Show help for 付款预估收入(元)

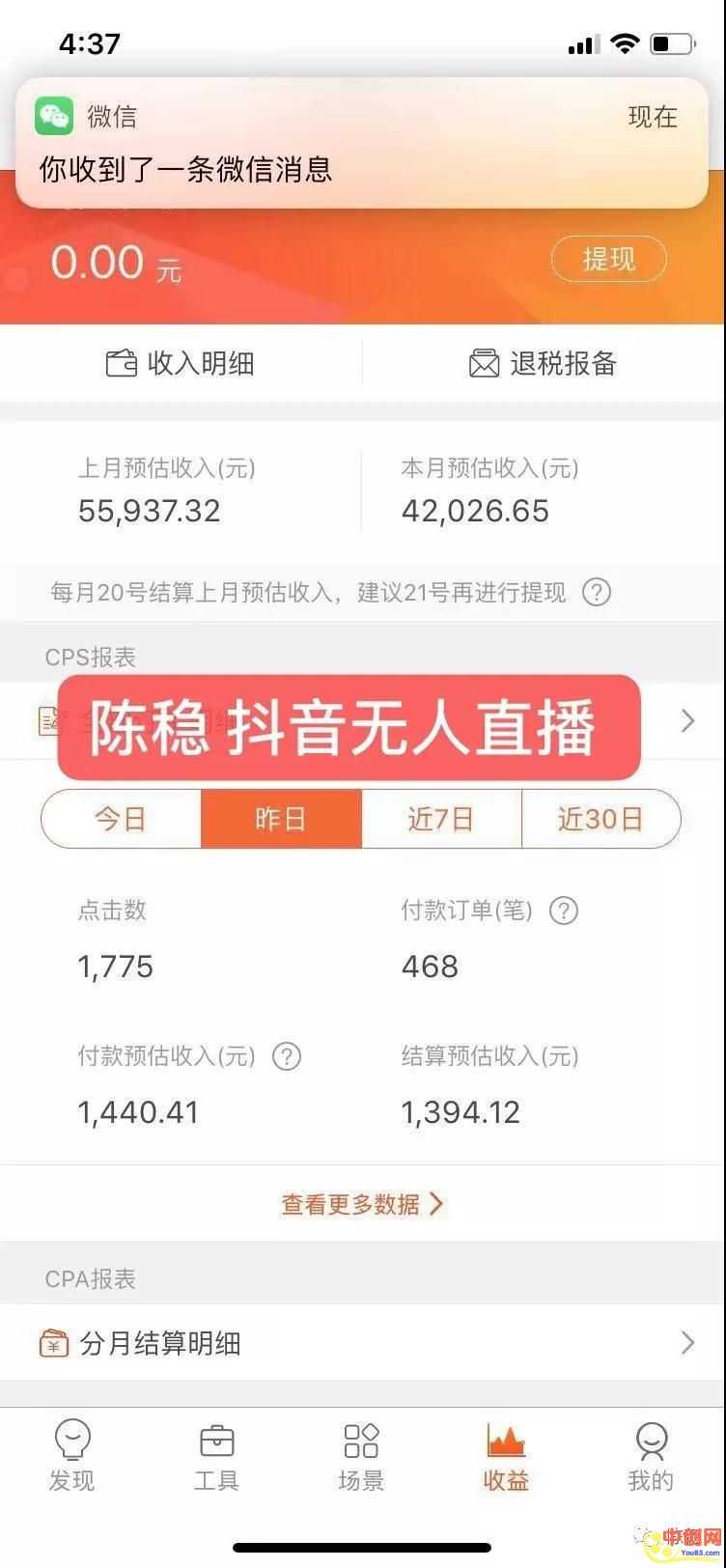286,1056
